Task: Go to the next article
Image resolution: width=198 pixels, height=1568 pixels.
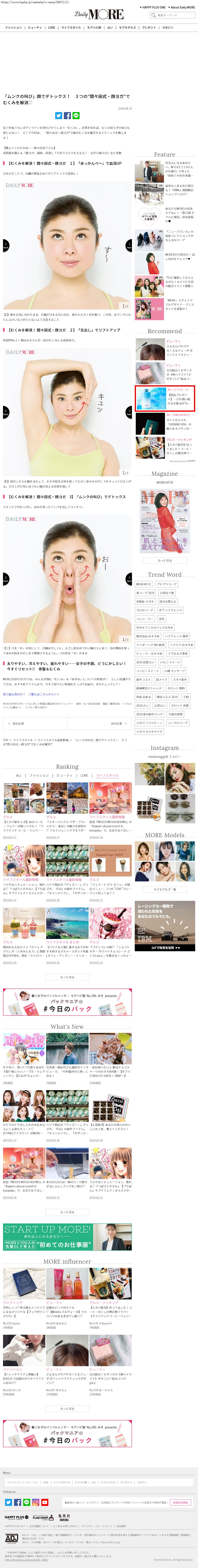Action: coord(118,723)
